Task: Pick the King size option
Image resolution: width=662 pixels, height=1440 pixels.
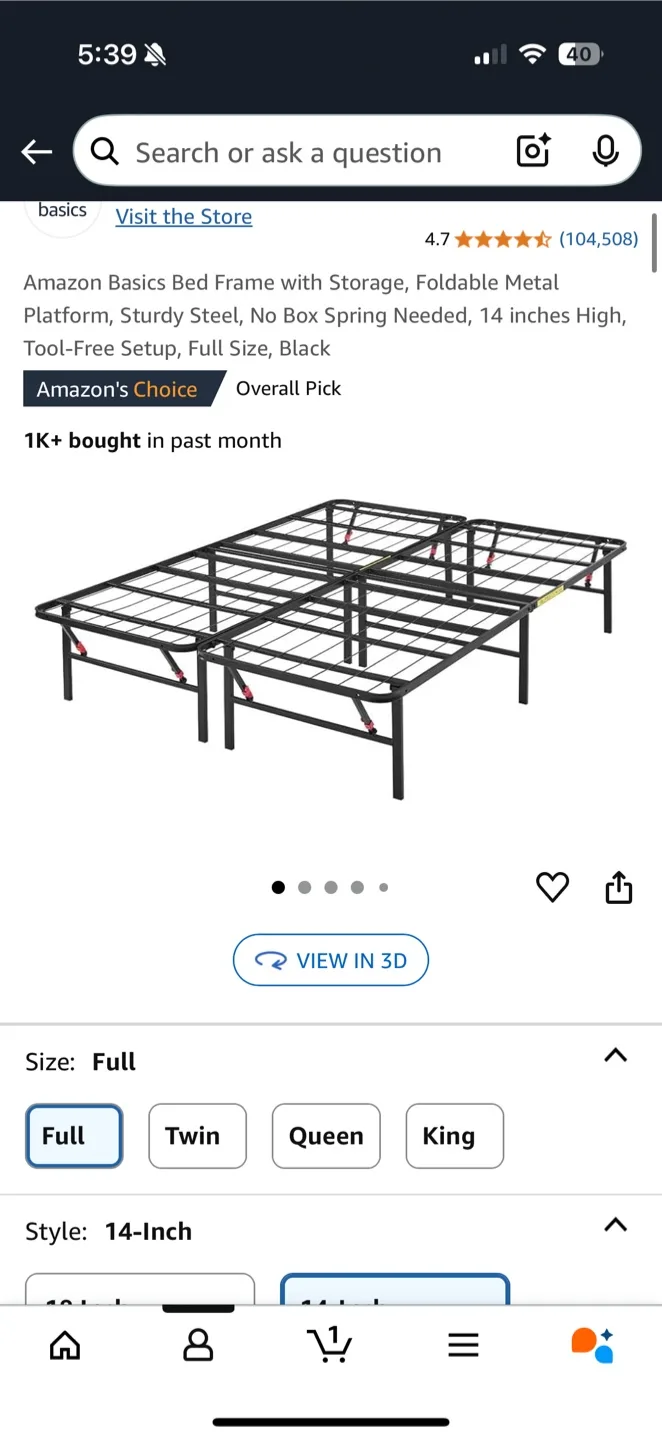Action: [454, 1136]
